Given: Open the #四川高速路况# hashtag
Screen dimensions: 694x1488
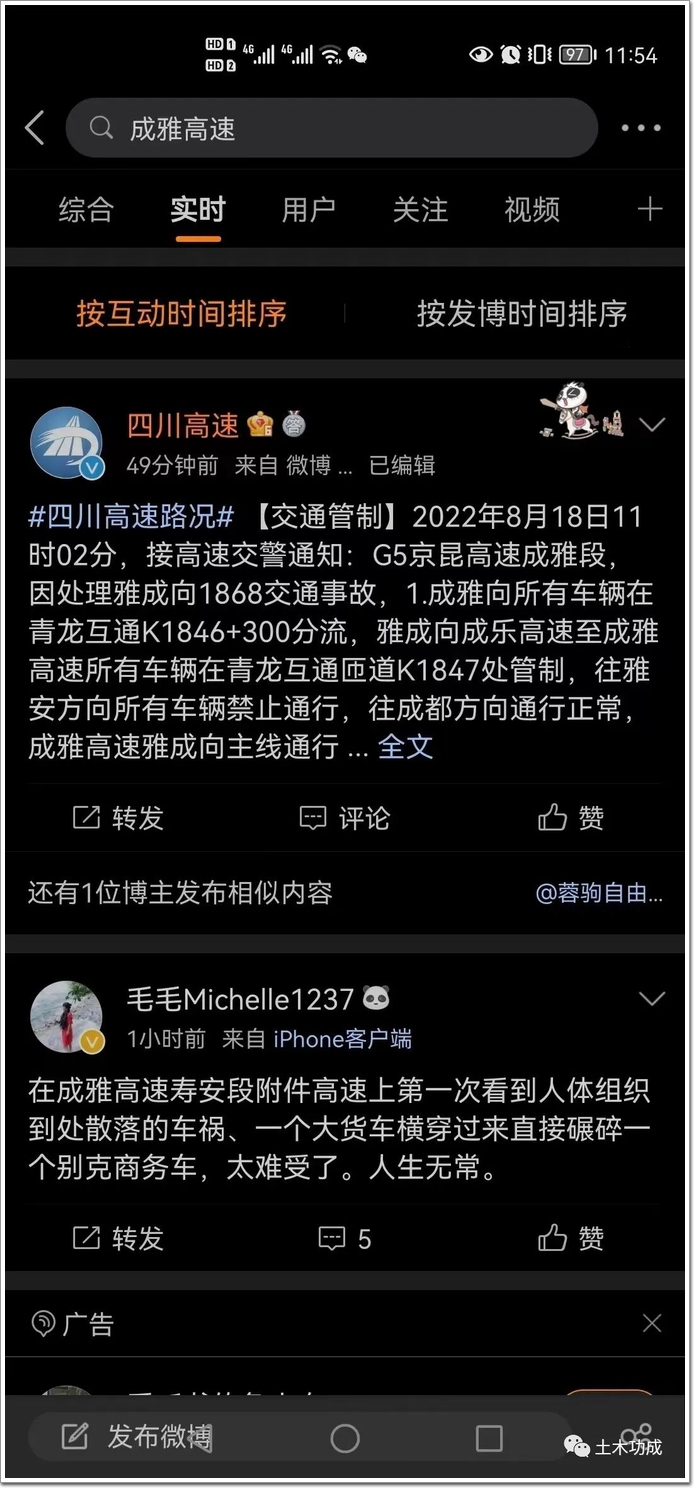Looking at the screenshot, I should click(x=131, y=517).
